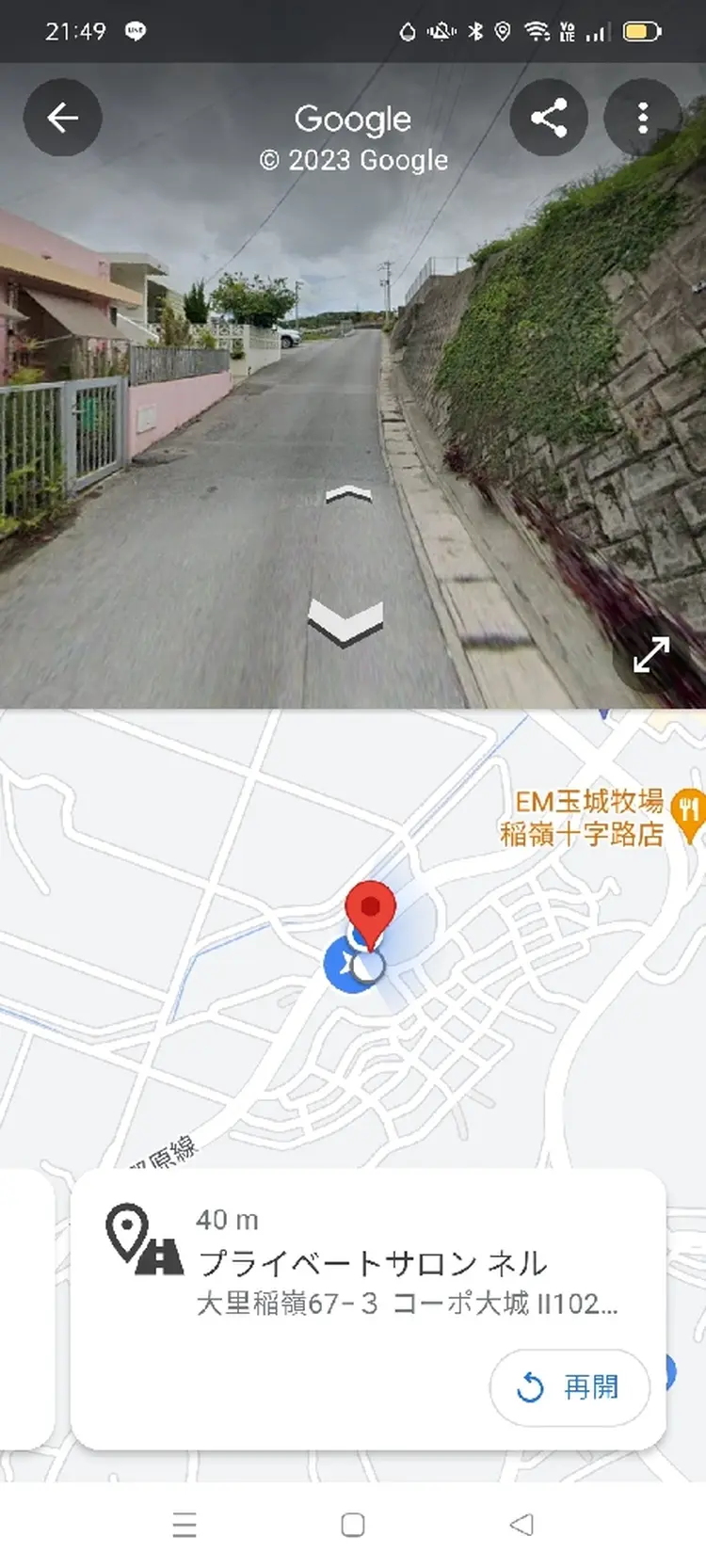Viewport: 706px width, 1568px height.
Task: Tap the © 2023 Google copyright text
Action: pos(352,160)
